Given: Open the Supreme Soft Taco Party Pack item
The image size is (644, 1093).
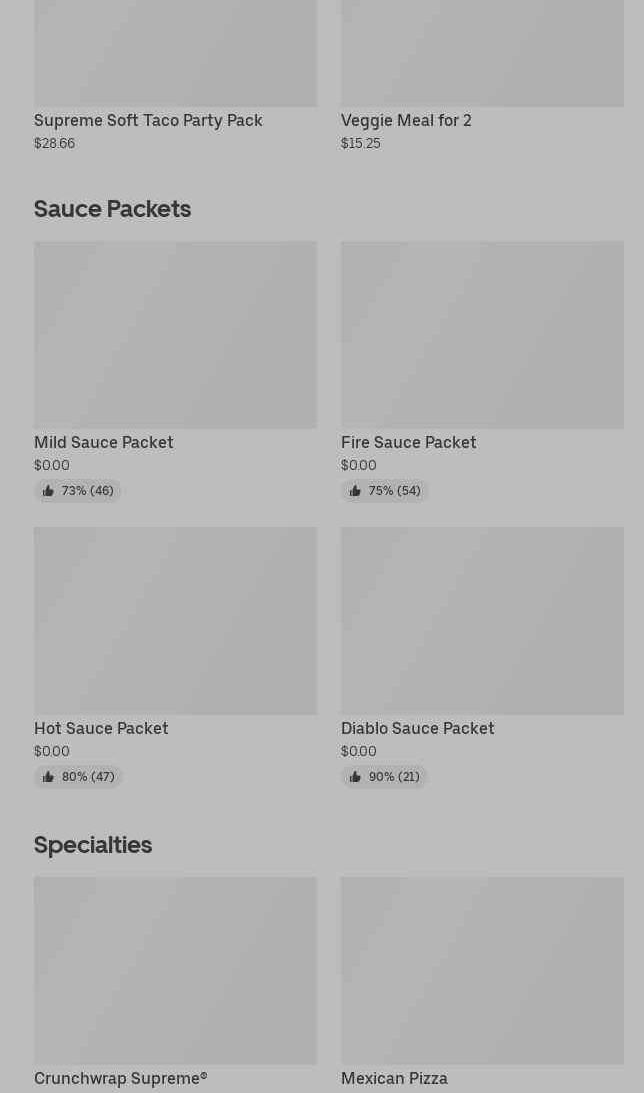Looking at the screenshot, I should [x=175, y=75].
